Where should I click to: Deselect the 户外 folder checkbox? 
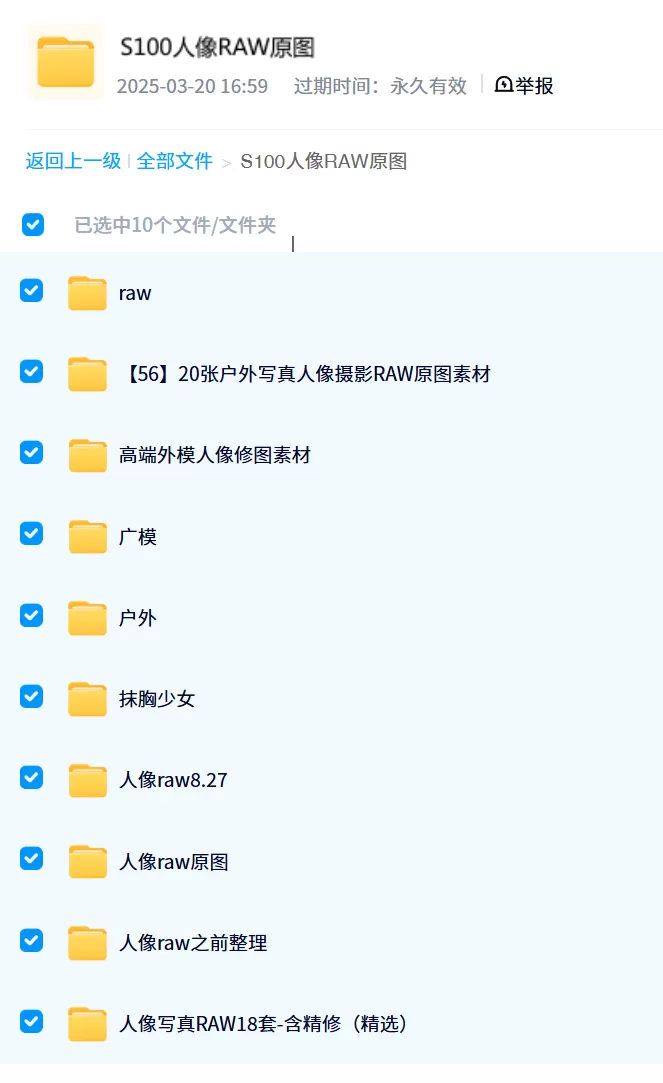32,615
